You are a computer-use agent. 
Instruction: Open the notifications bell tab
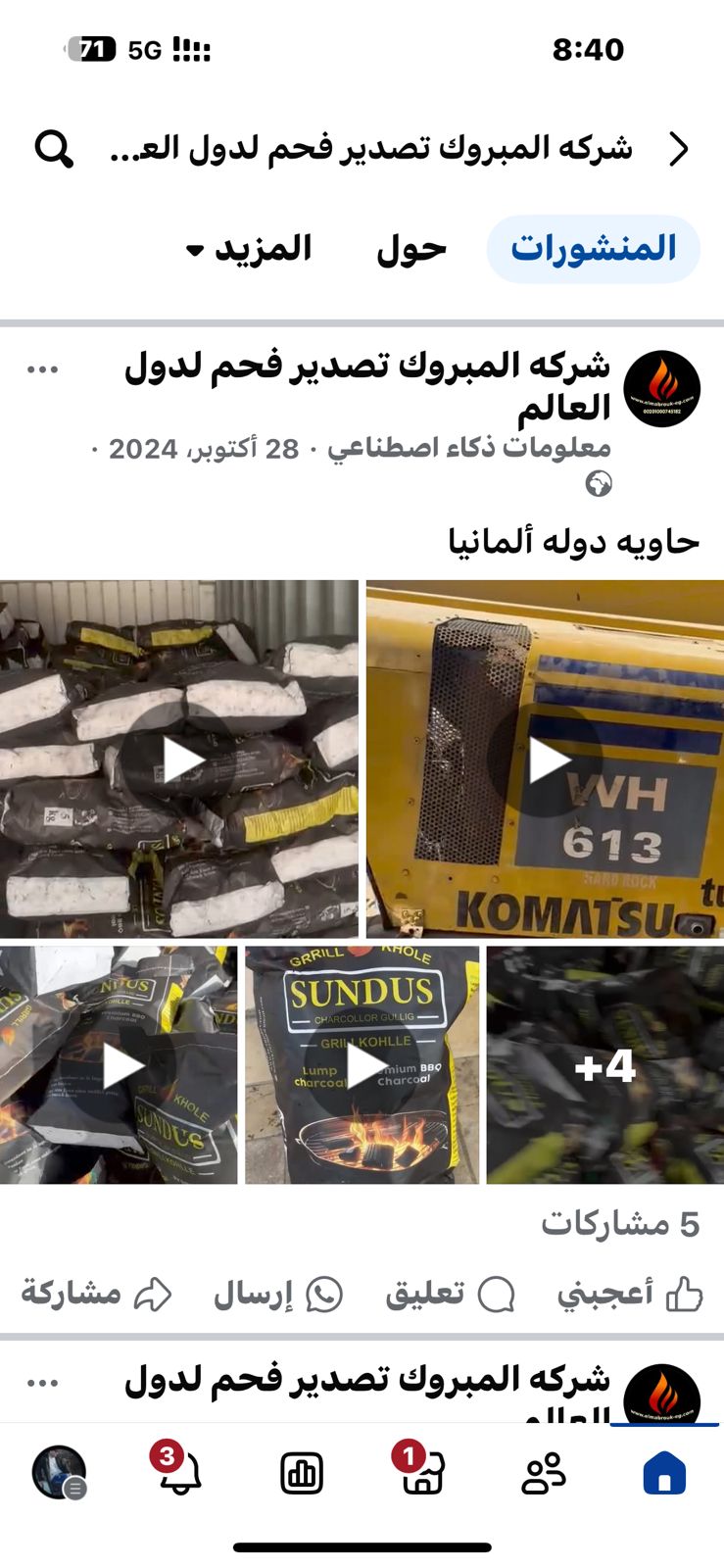click(177, 1470)
